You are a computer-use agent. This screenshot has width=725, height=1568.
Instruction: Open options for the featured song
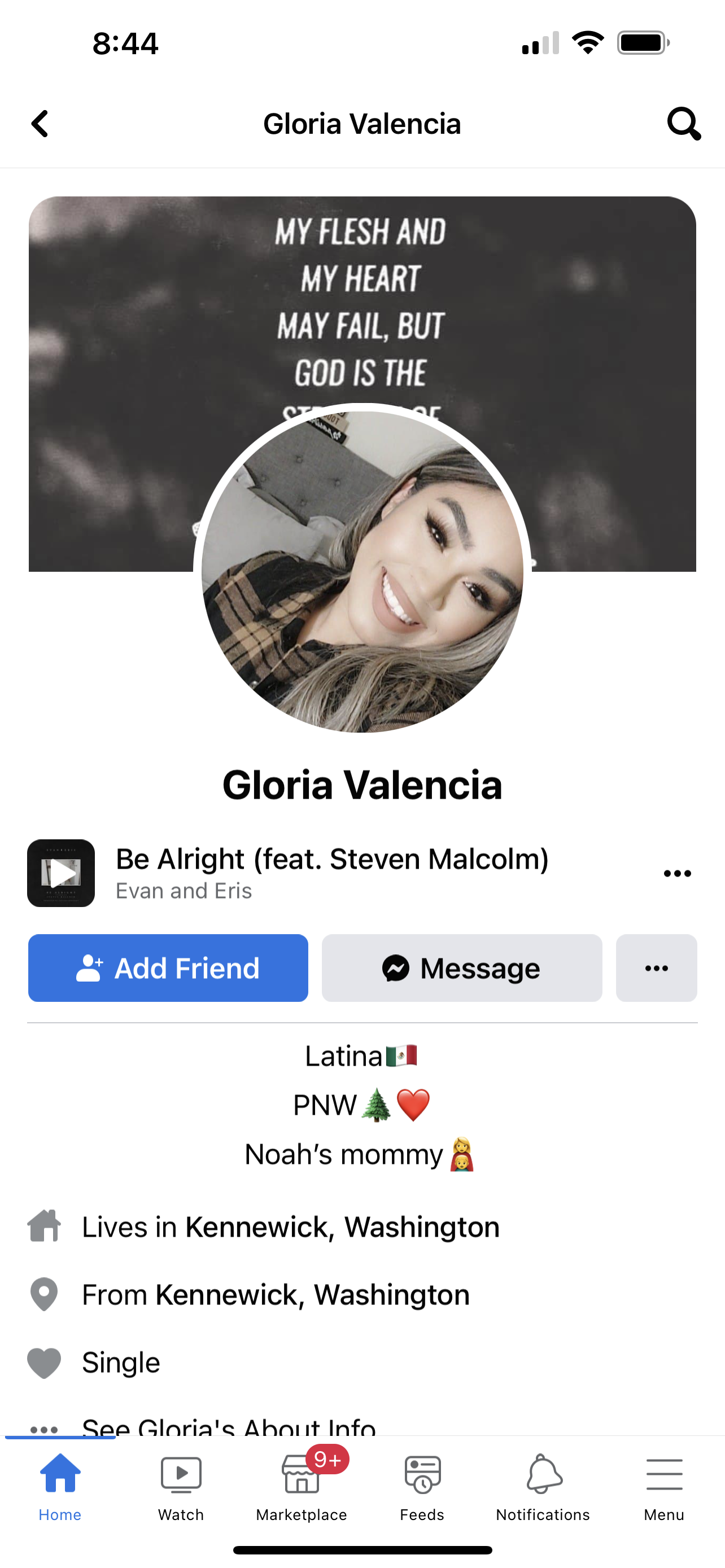tap(677, 874)
